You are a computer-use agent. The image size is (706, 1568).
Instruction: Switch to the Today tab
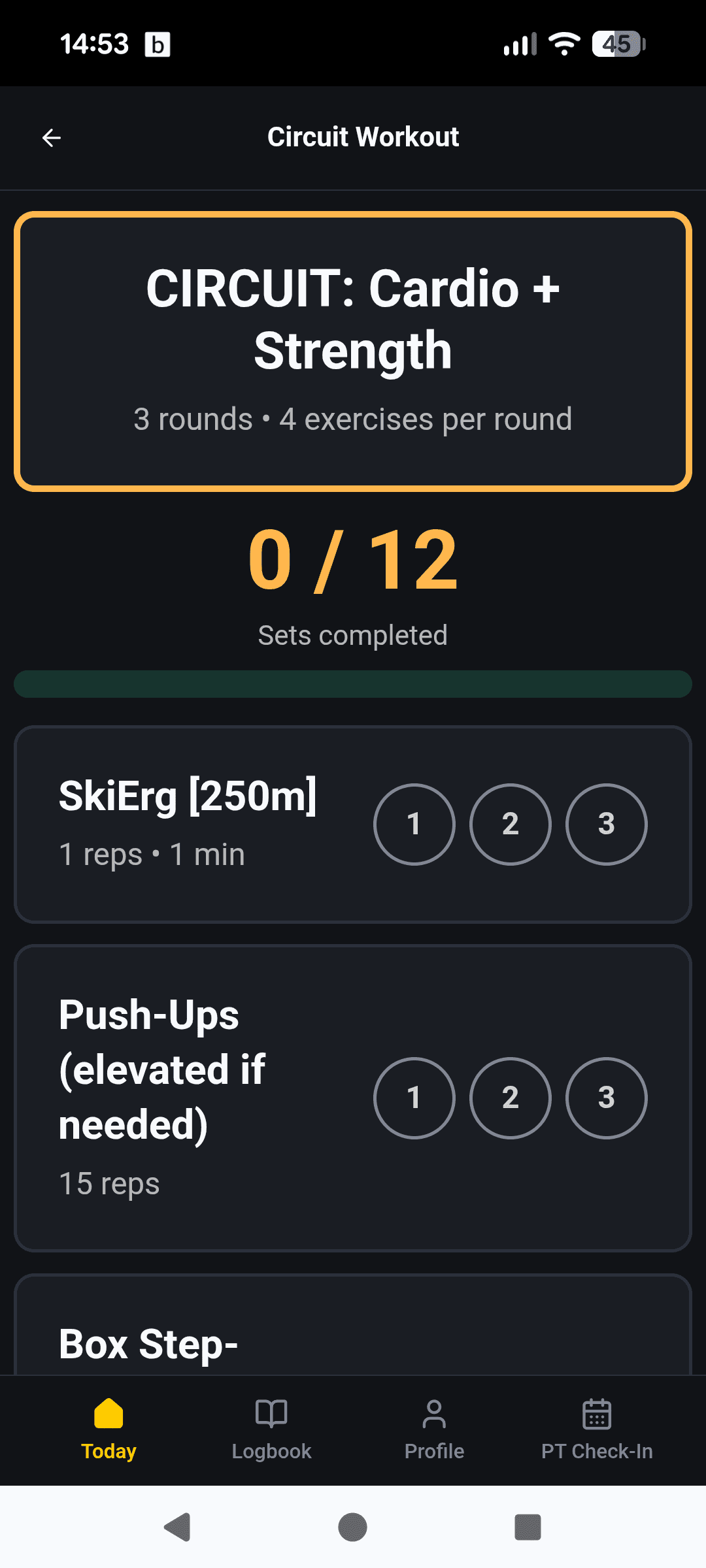(x=109, y=1429)
